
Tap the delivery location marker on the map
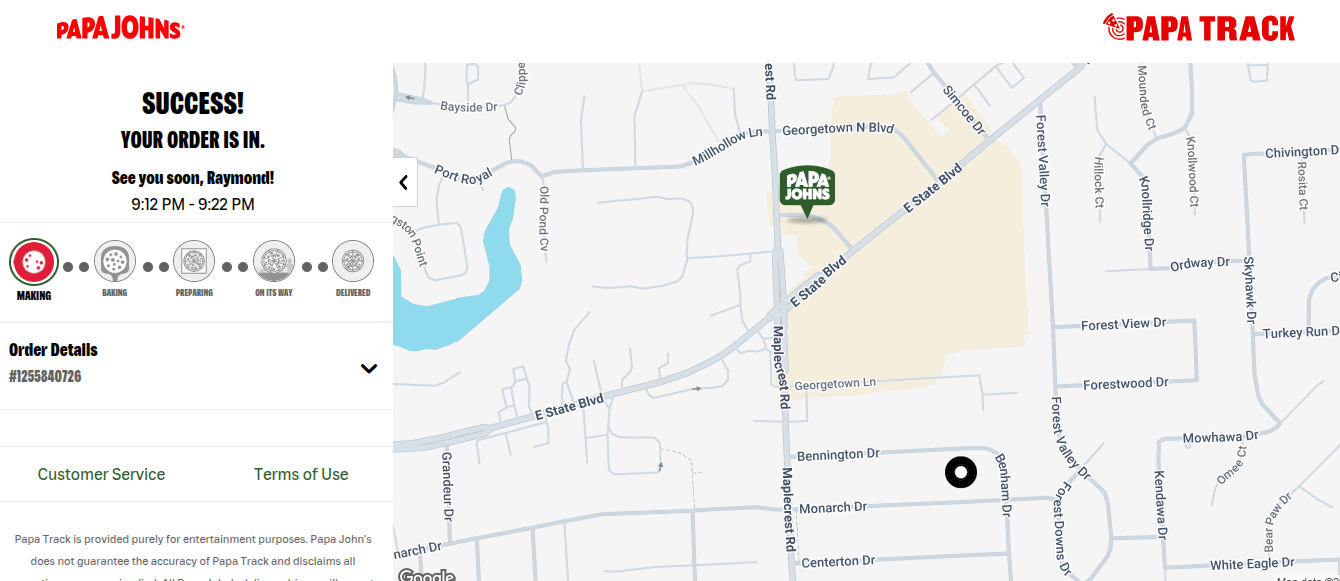coord(960,472)
